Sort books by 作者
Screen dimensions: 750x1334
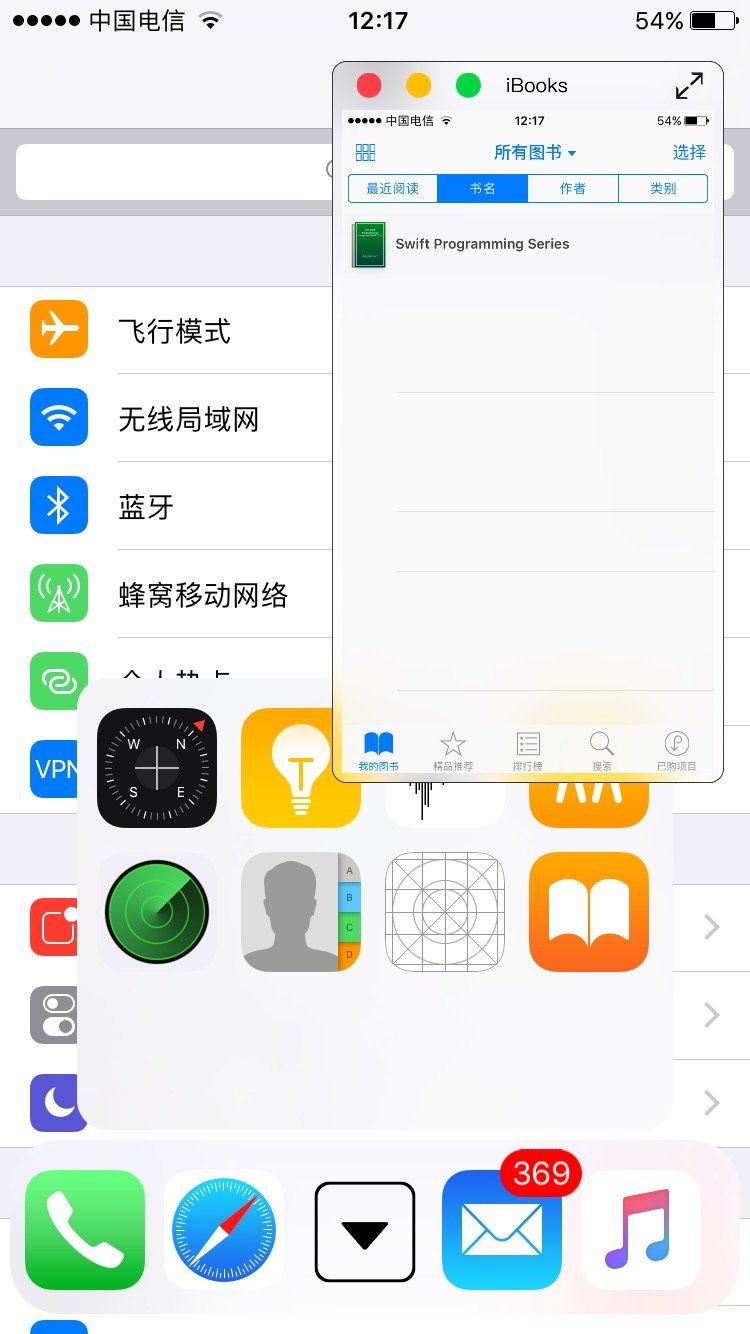point(573,188)
